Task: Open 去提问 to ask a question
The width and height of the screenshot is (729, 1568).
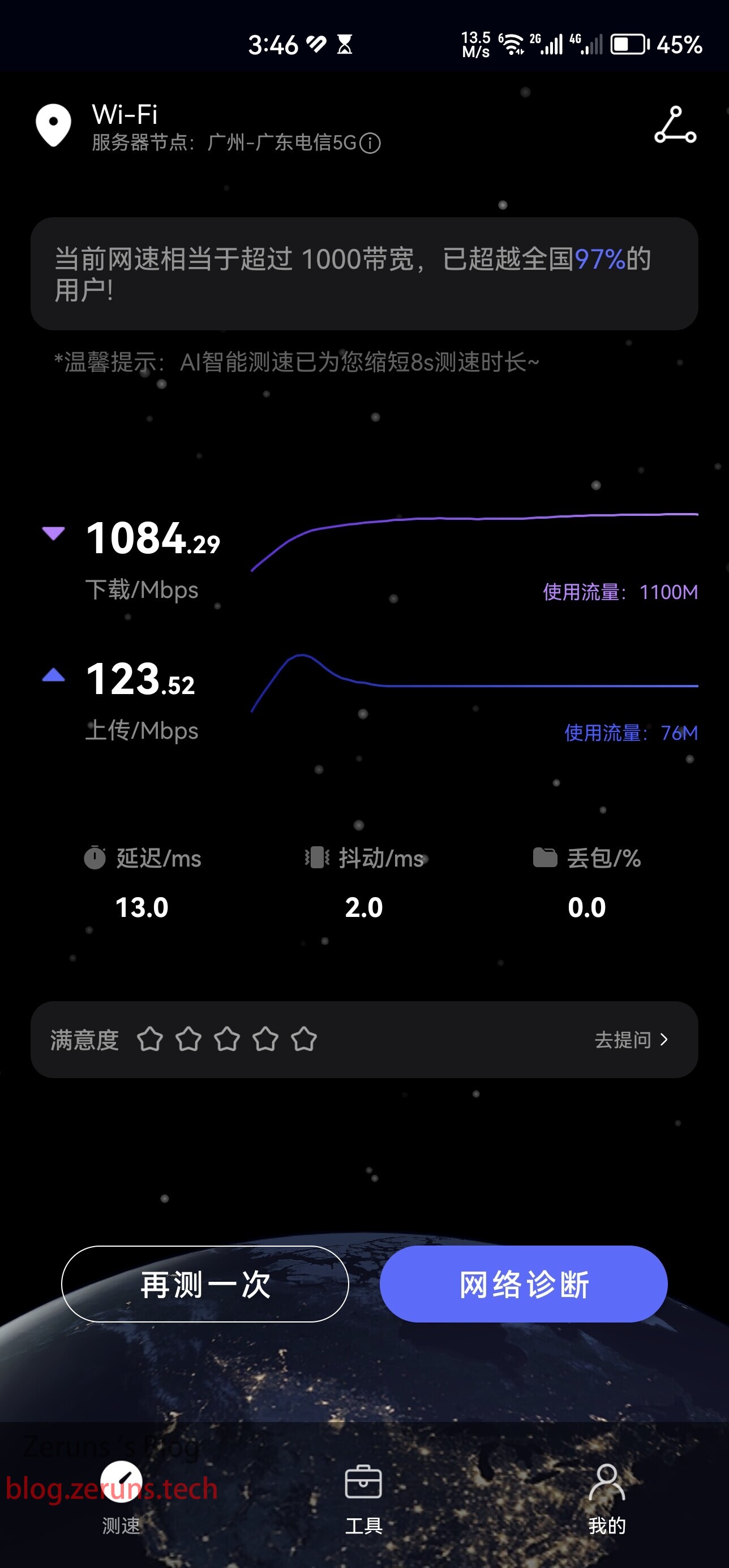Action: click(631, 1040)
